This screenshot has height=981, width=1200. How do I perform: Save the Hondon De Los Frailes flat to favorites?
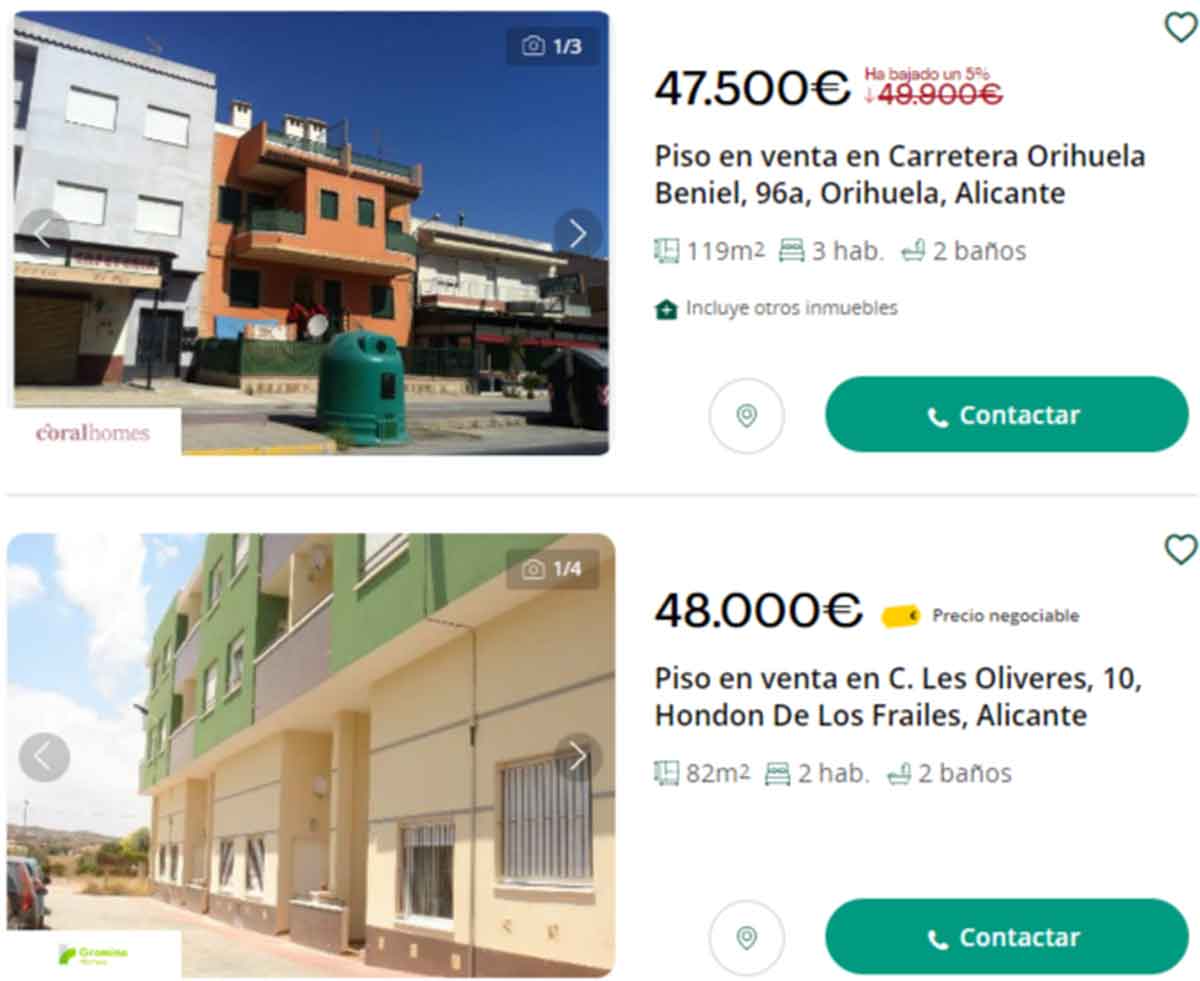pyautogui.click(x=1181, y=549)
